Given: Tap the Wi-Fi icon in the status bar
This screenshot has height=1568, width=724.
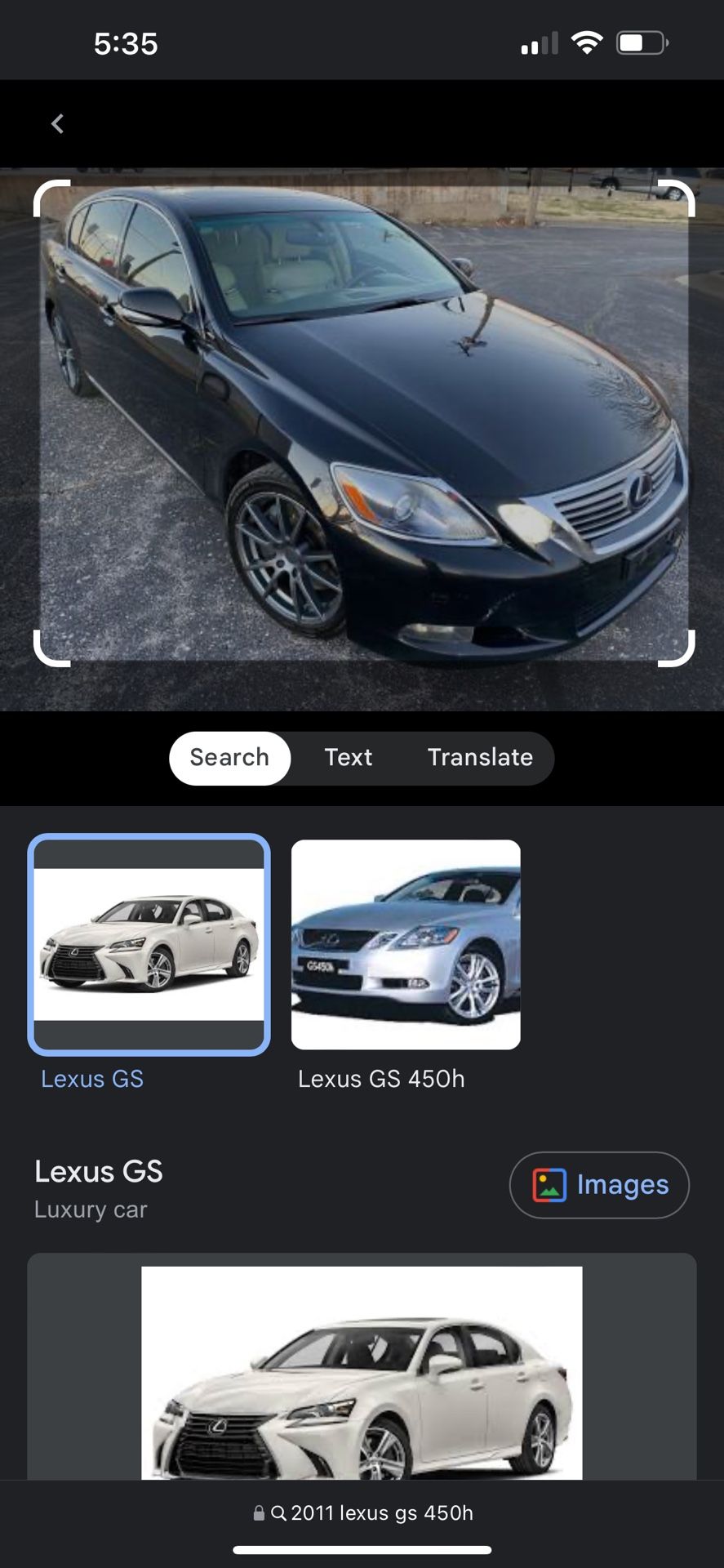Looking at the screenshot, I should click(x=586, y=42).
